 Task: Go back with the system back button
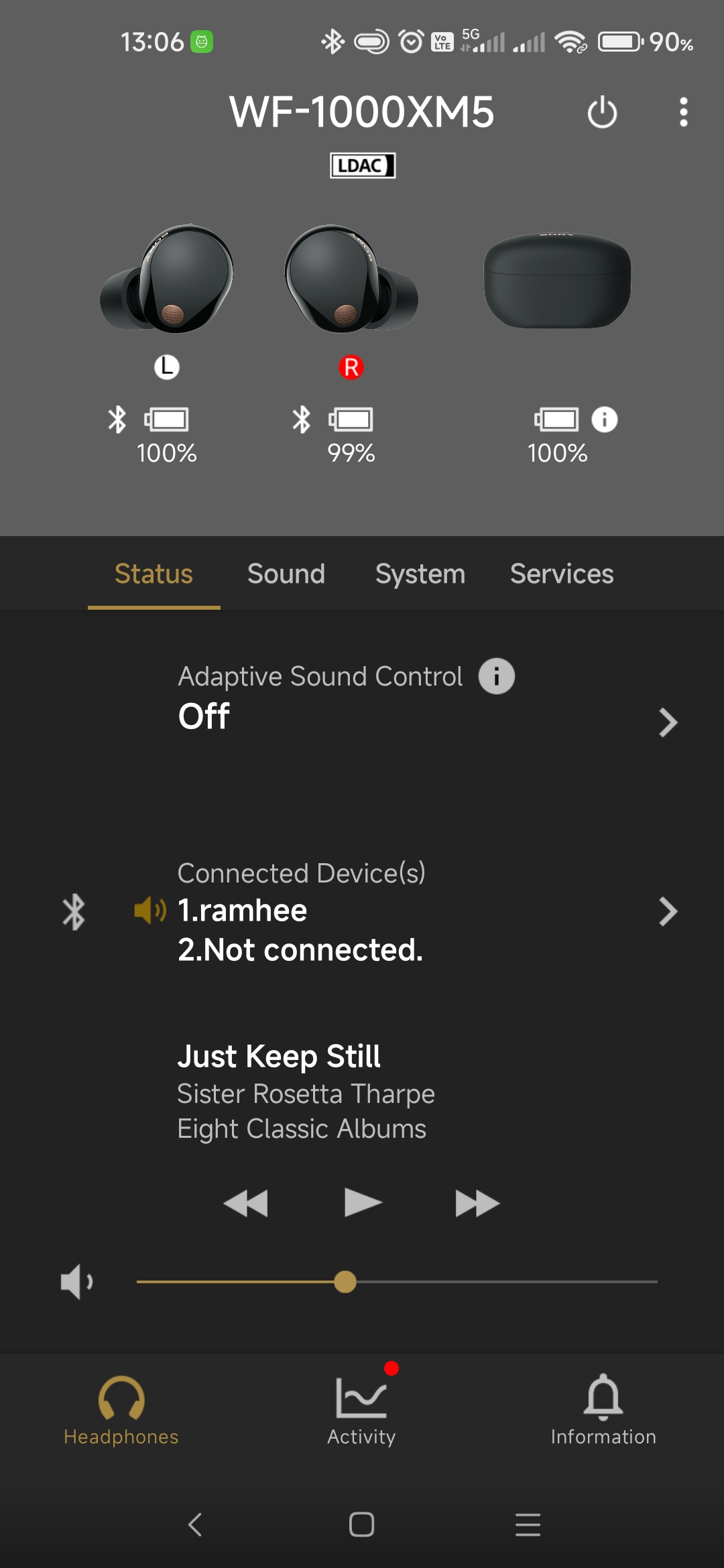coord(195,1524)
